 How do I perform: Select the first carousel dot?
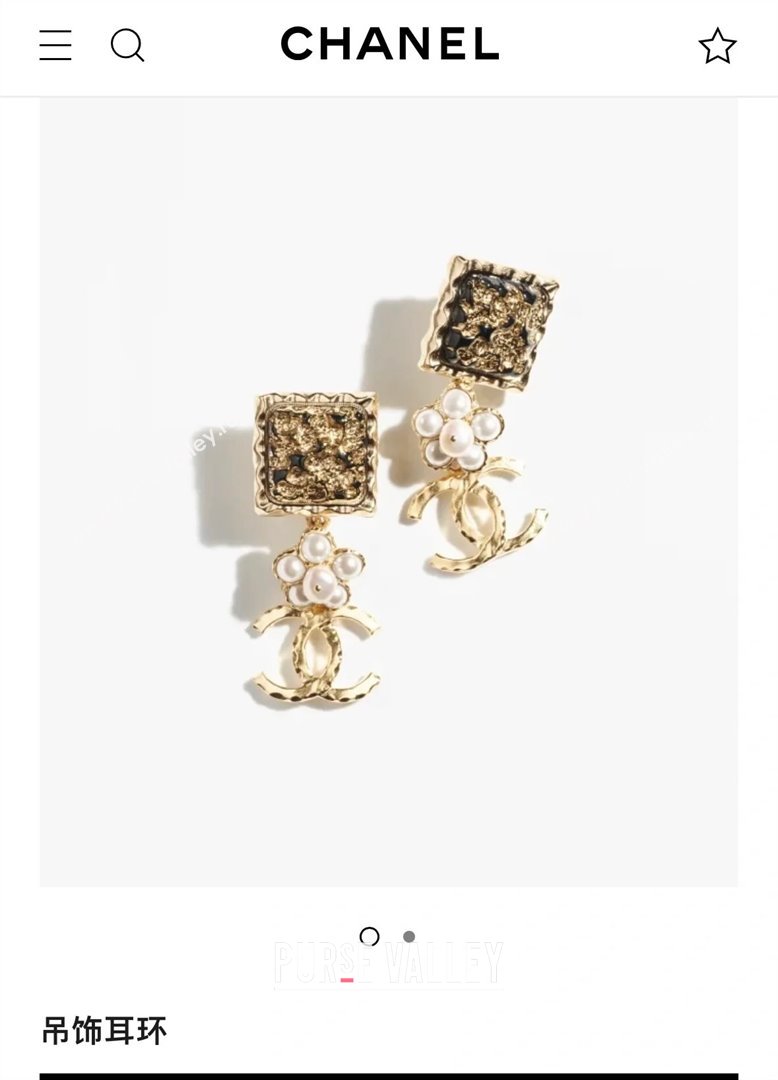coord(370,938)
